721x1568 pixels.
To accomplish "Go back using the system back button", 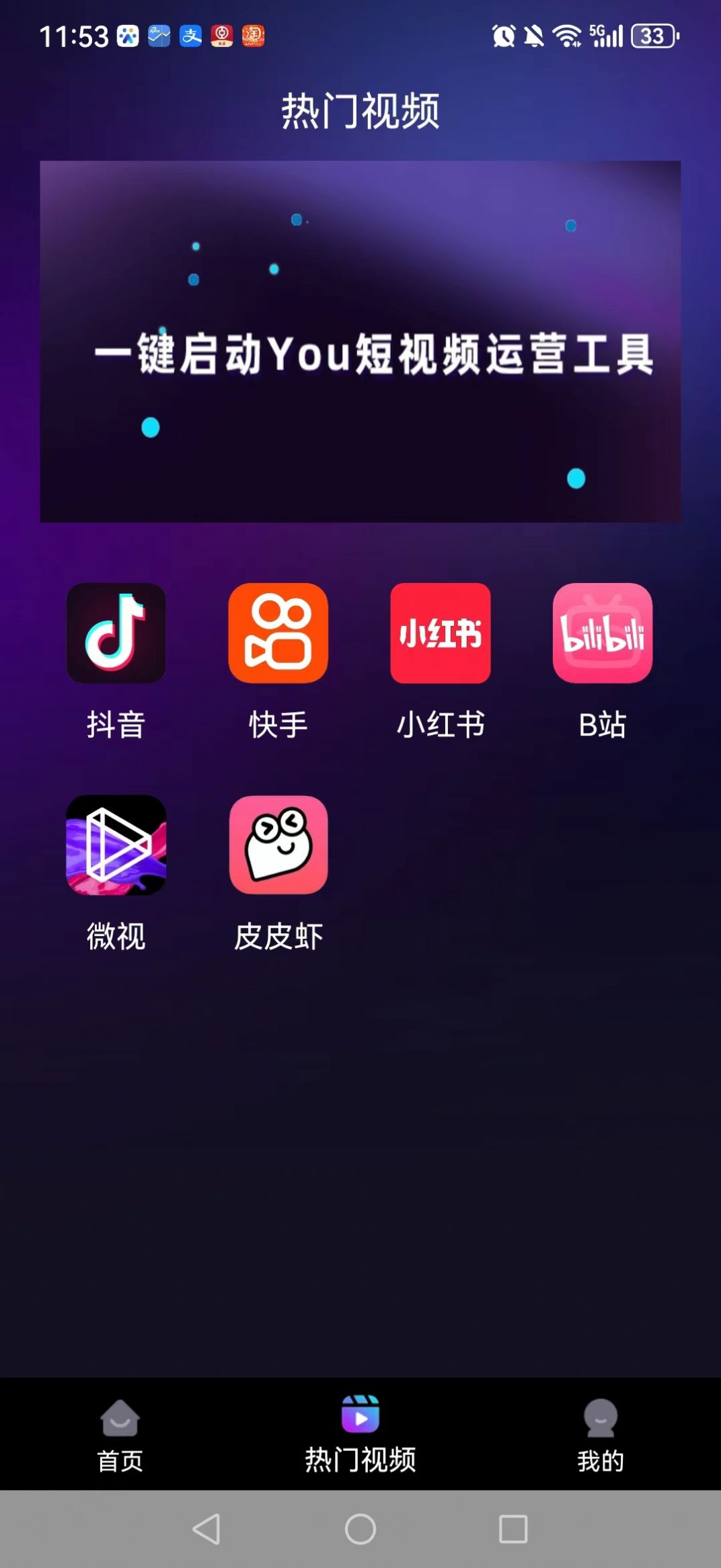I will 206,1529.
